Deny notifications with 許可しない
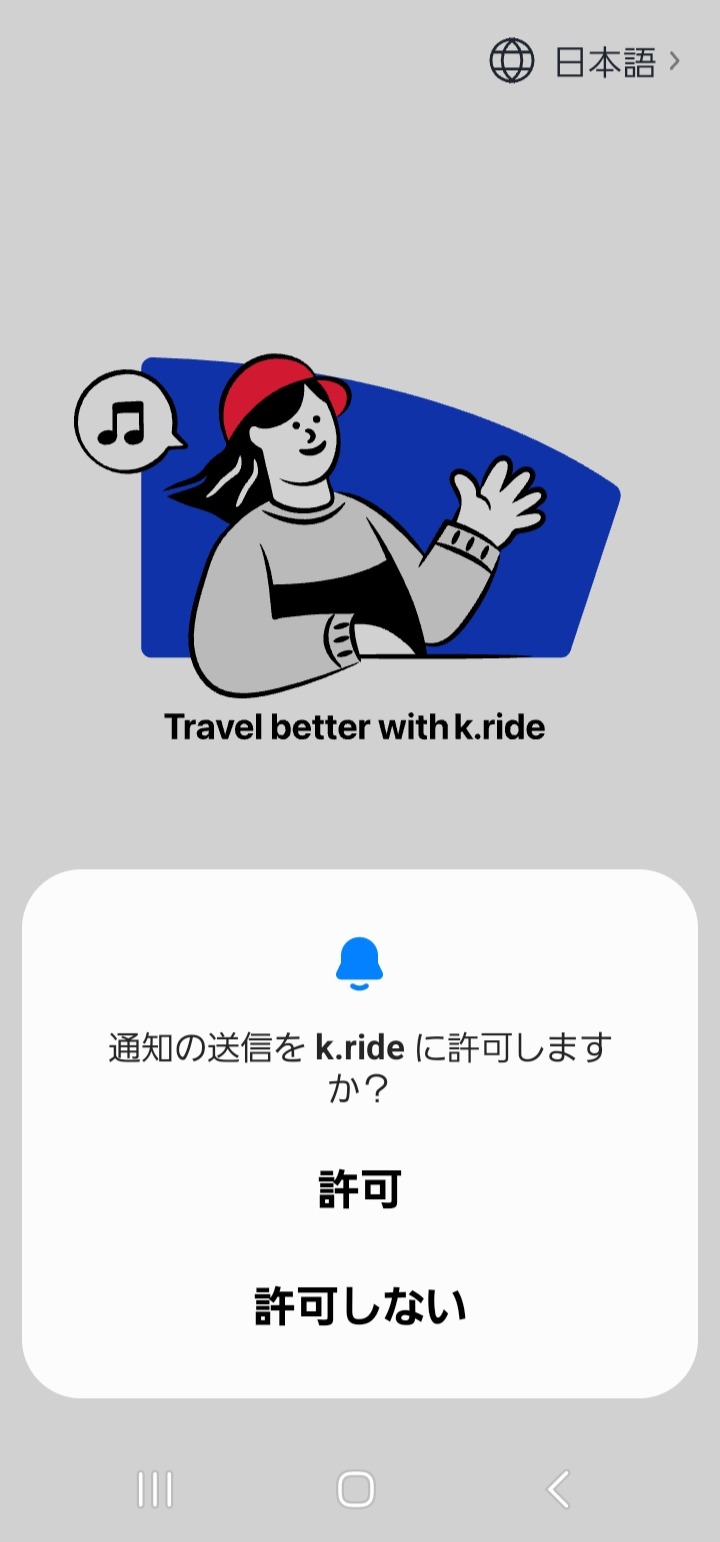This screenshot has height=1542, width=720. click(360, 1307)
